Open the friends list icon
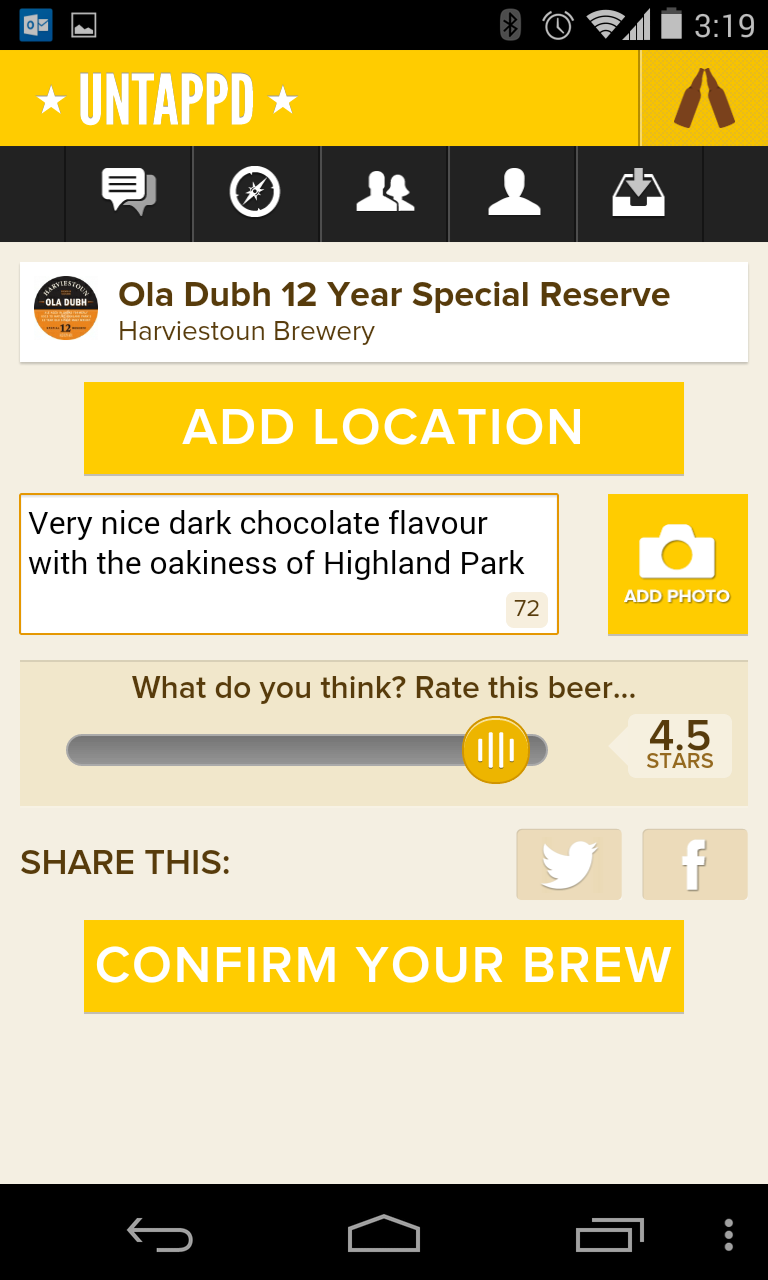 coord(384,192)
